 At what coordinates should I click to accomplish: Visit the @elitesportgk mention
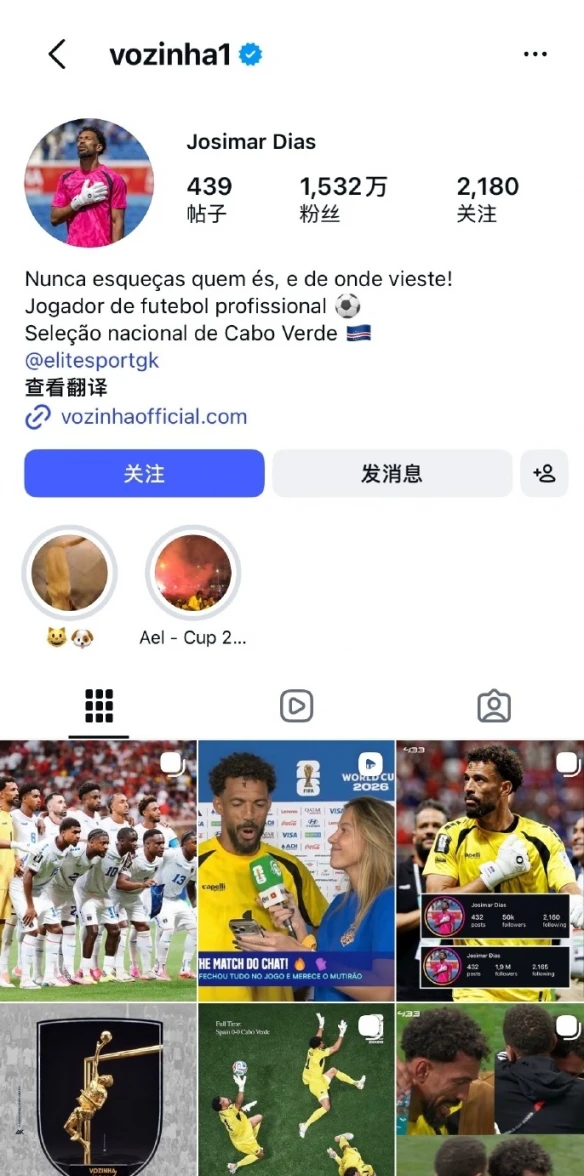[92, 361]
